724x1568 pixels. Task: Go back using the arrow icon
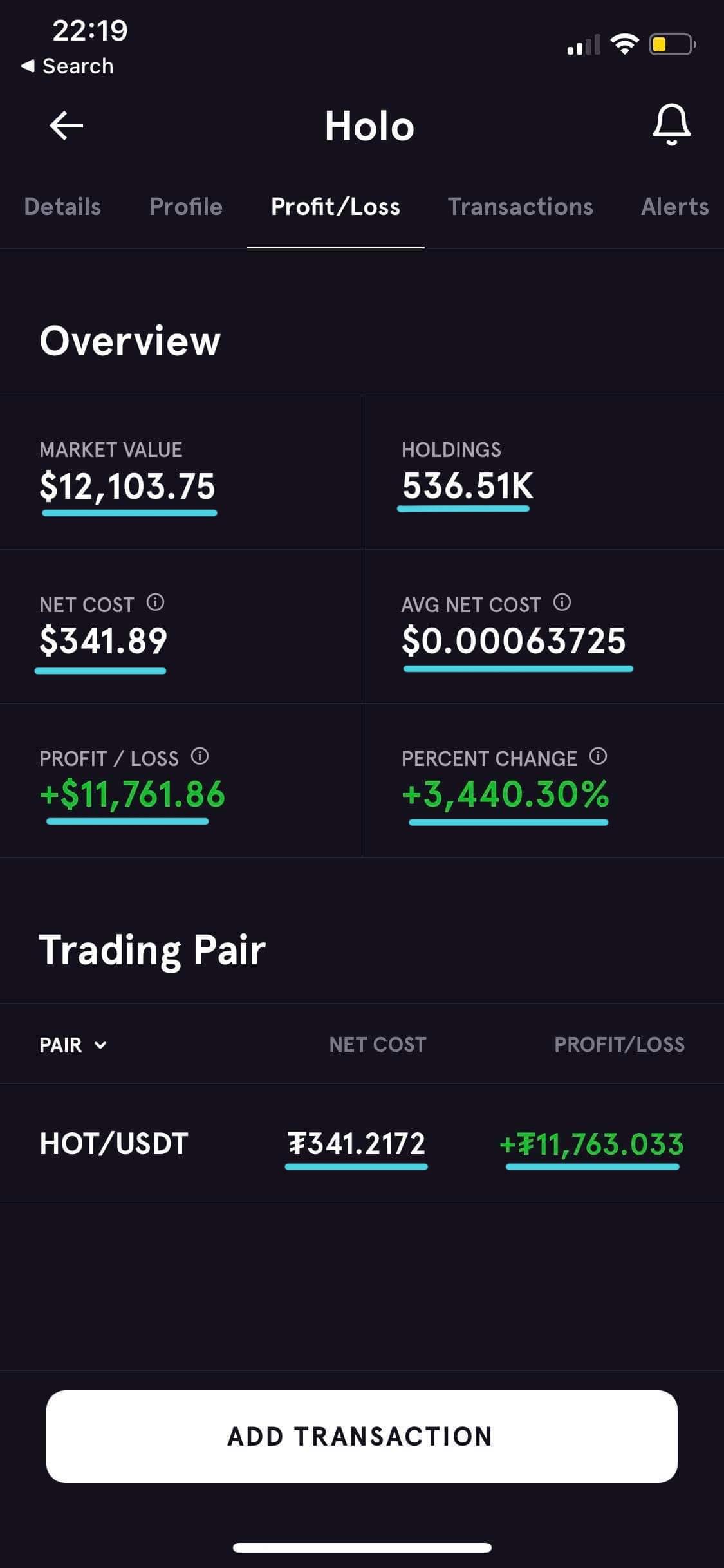tap(66, 126)
